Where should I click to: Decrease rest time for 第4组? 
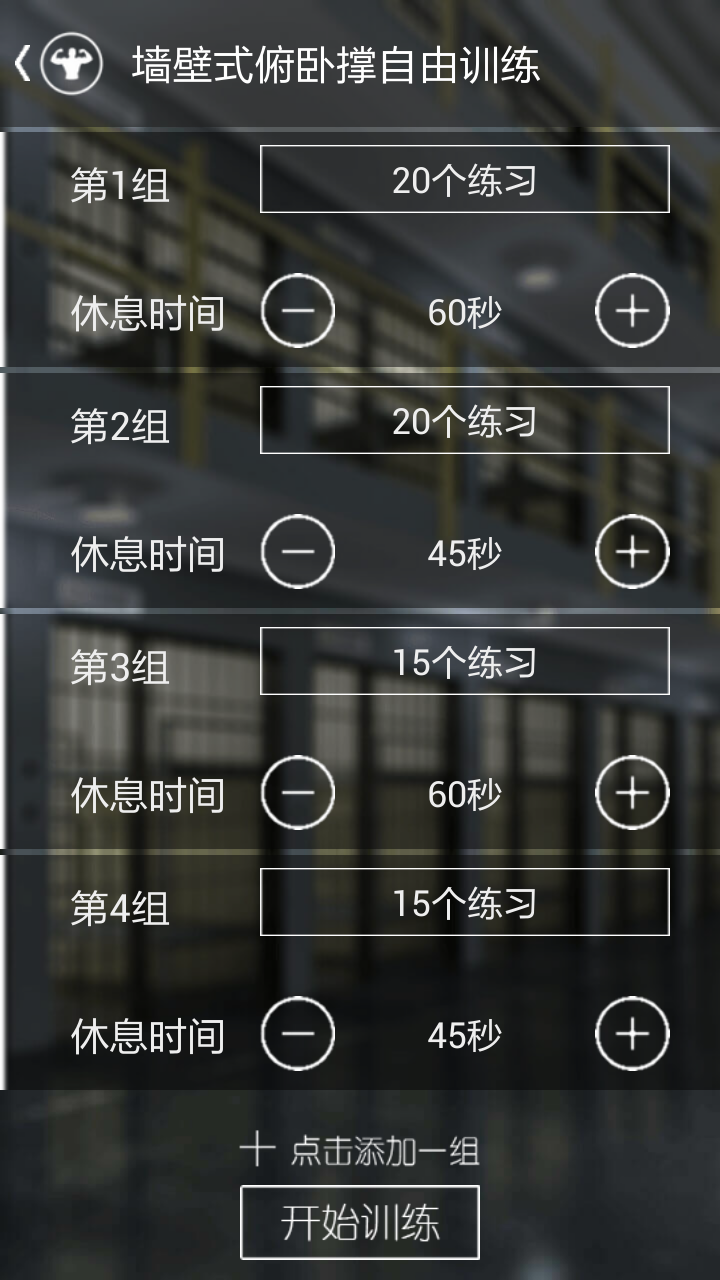pos(297,1033)
